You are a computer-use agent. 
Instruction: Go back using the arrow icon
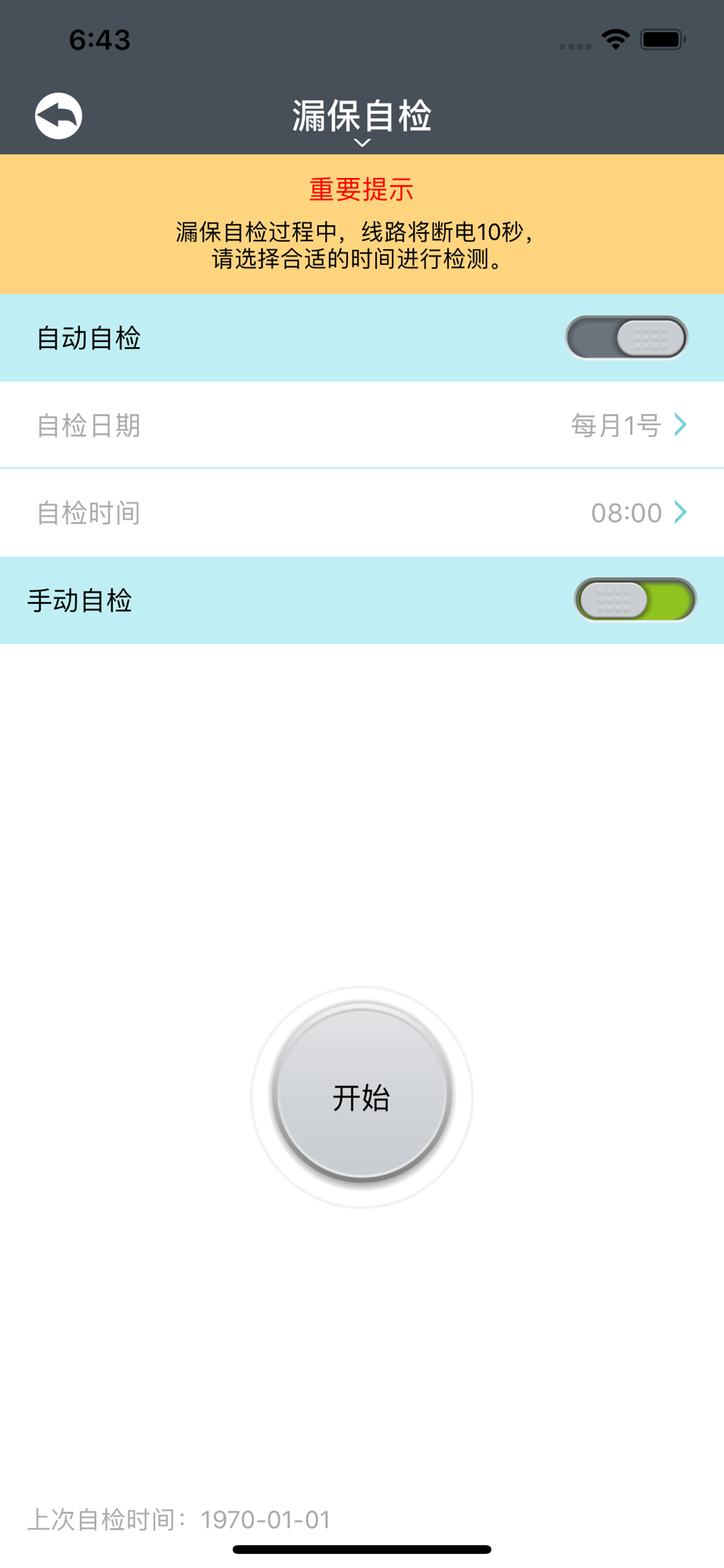(x=59, y=116)
